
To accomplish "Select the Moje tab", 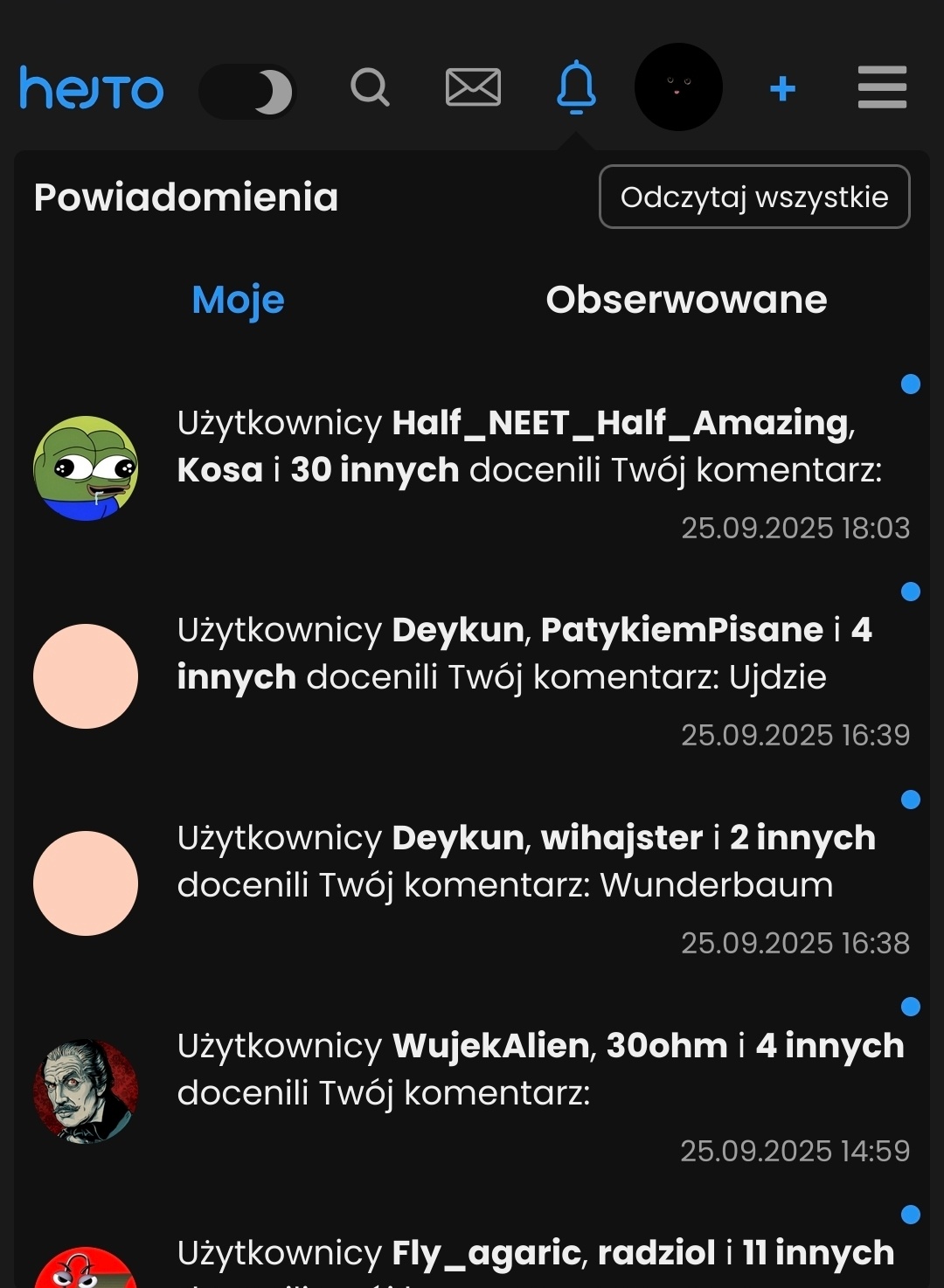I will [238, 299].
